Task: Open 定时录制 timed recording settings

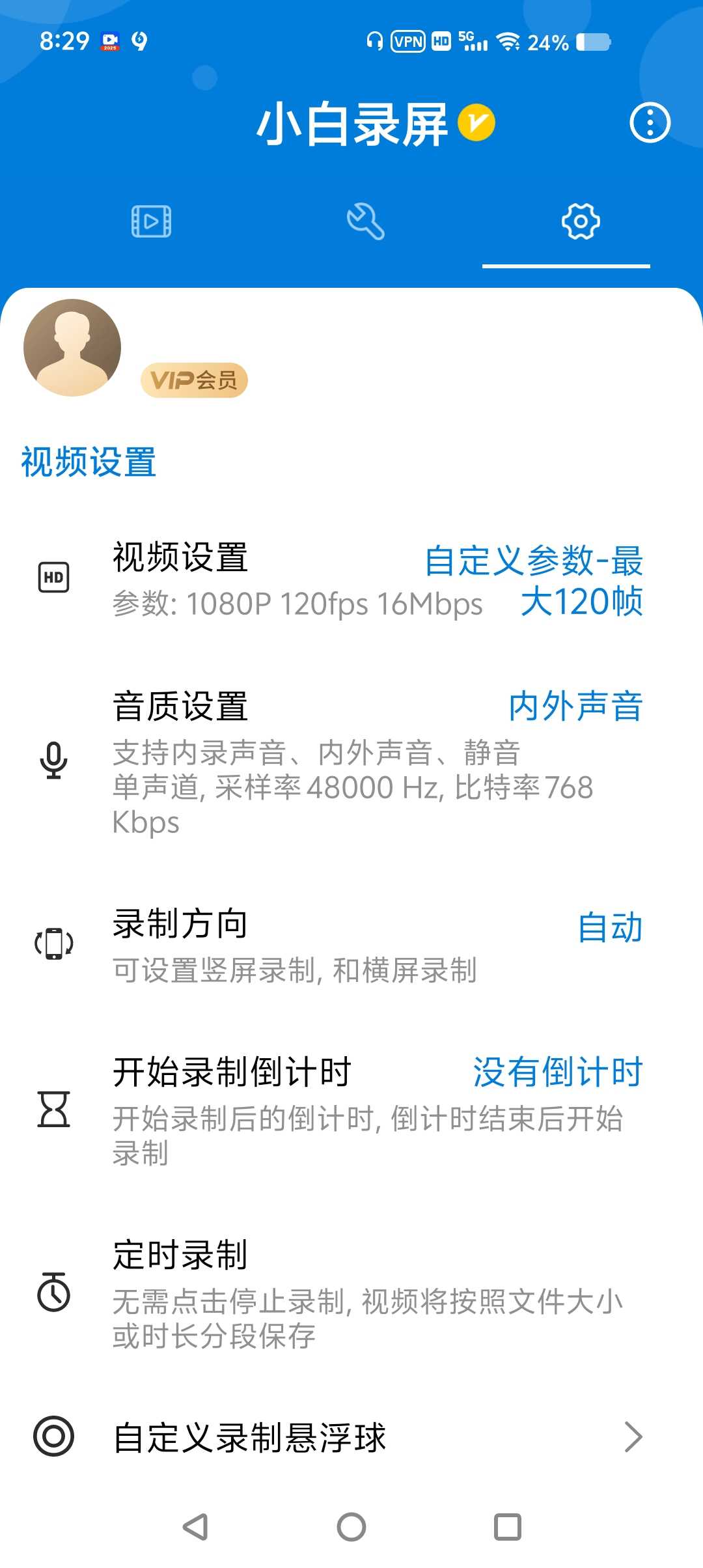Action: (x=351, y=1293)
